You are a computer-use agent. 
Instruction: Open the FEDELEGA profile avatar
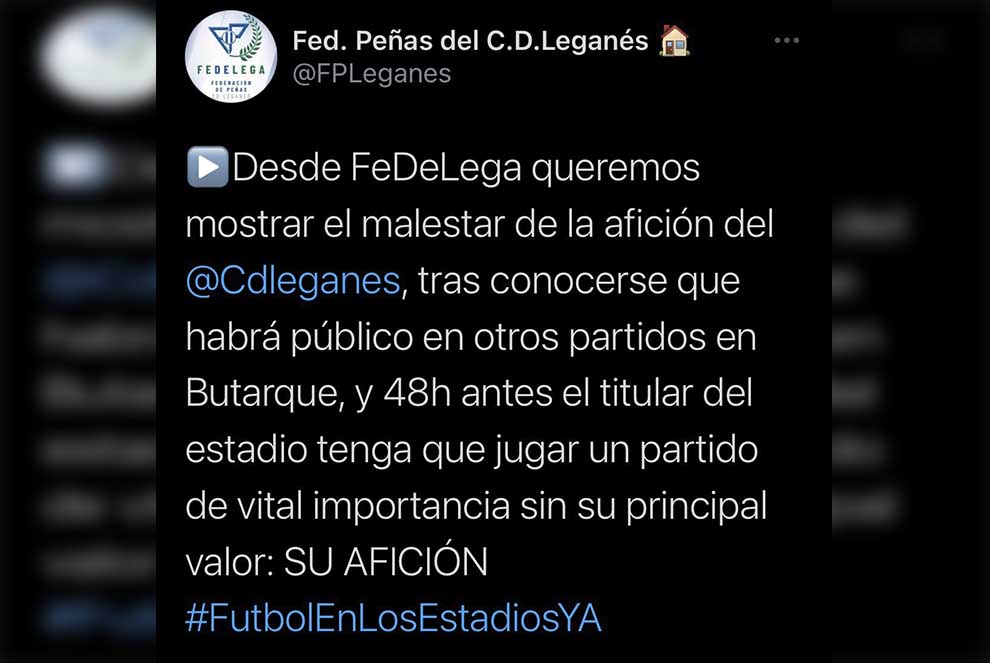[x=231, y=56]
